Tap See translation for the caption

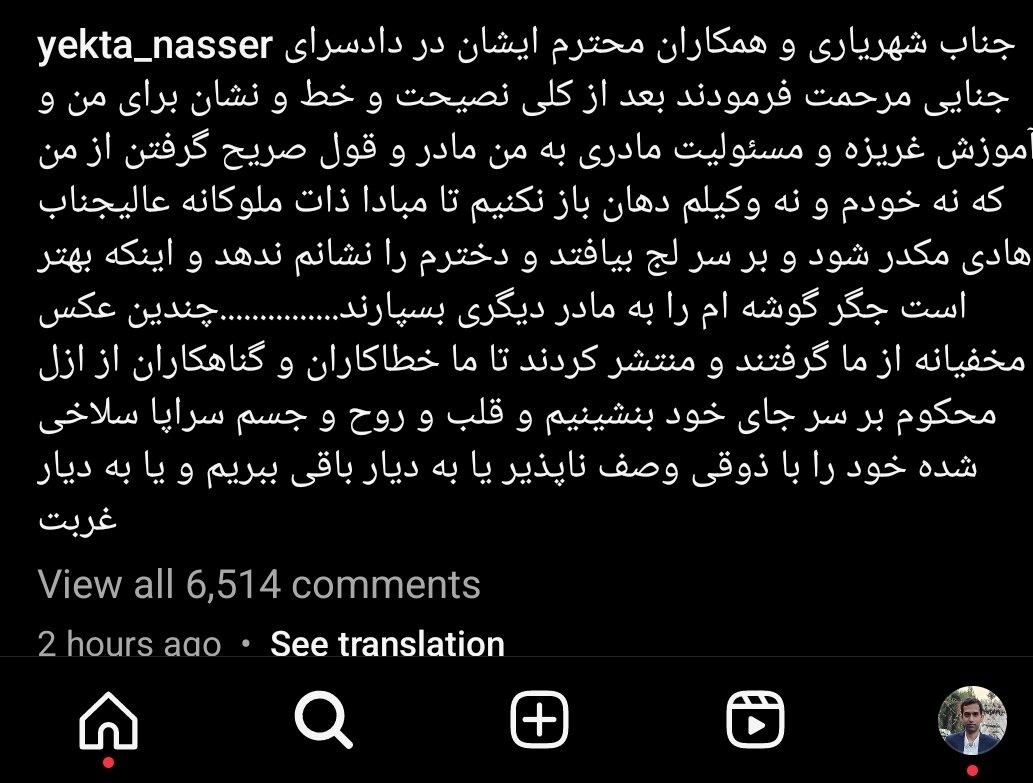(387, 643)
